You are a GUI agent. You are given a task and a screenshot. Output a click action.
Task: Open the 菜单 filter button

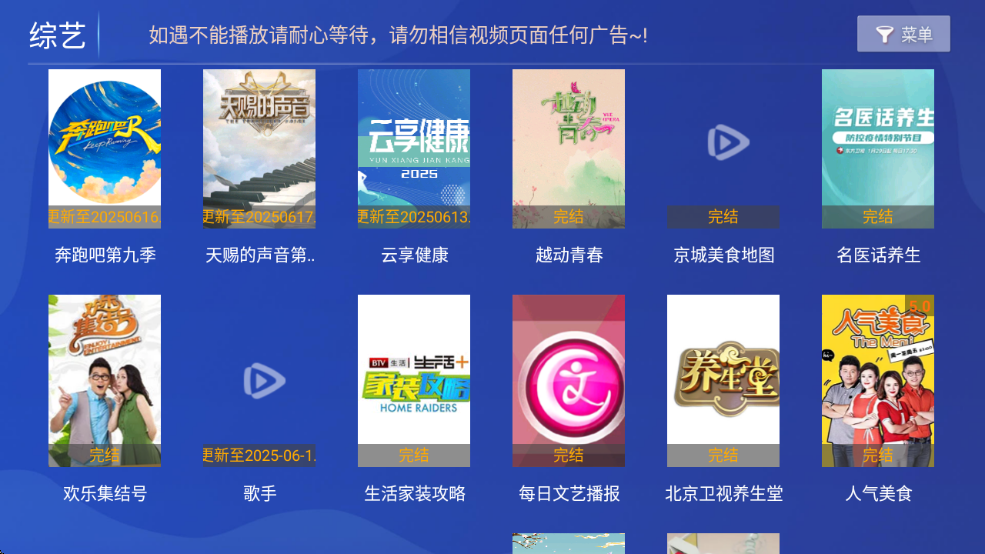903,35
